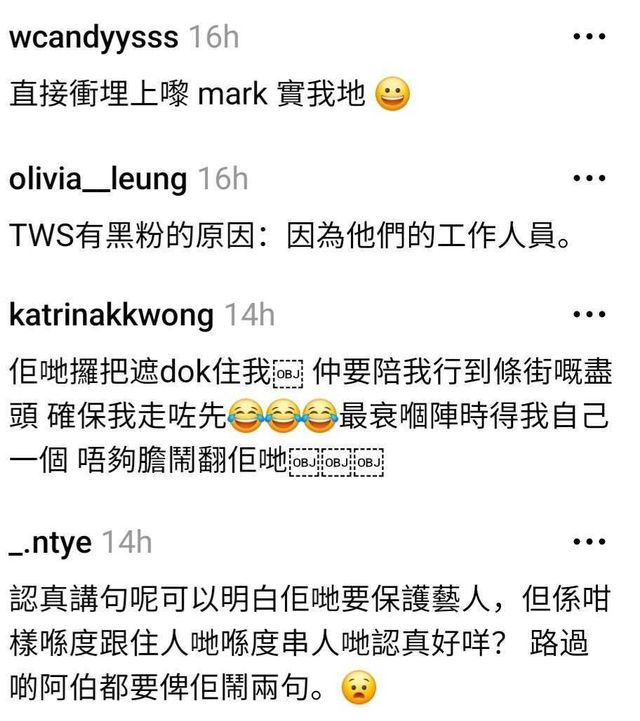
Task: Open overflow menu on _.ntye's comment
Action: click(590, 543)
